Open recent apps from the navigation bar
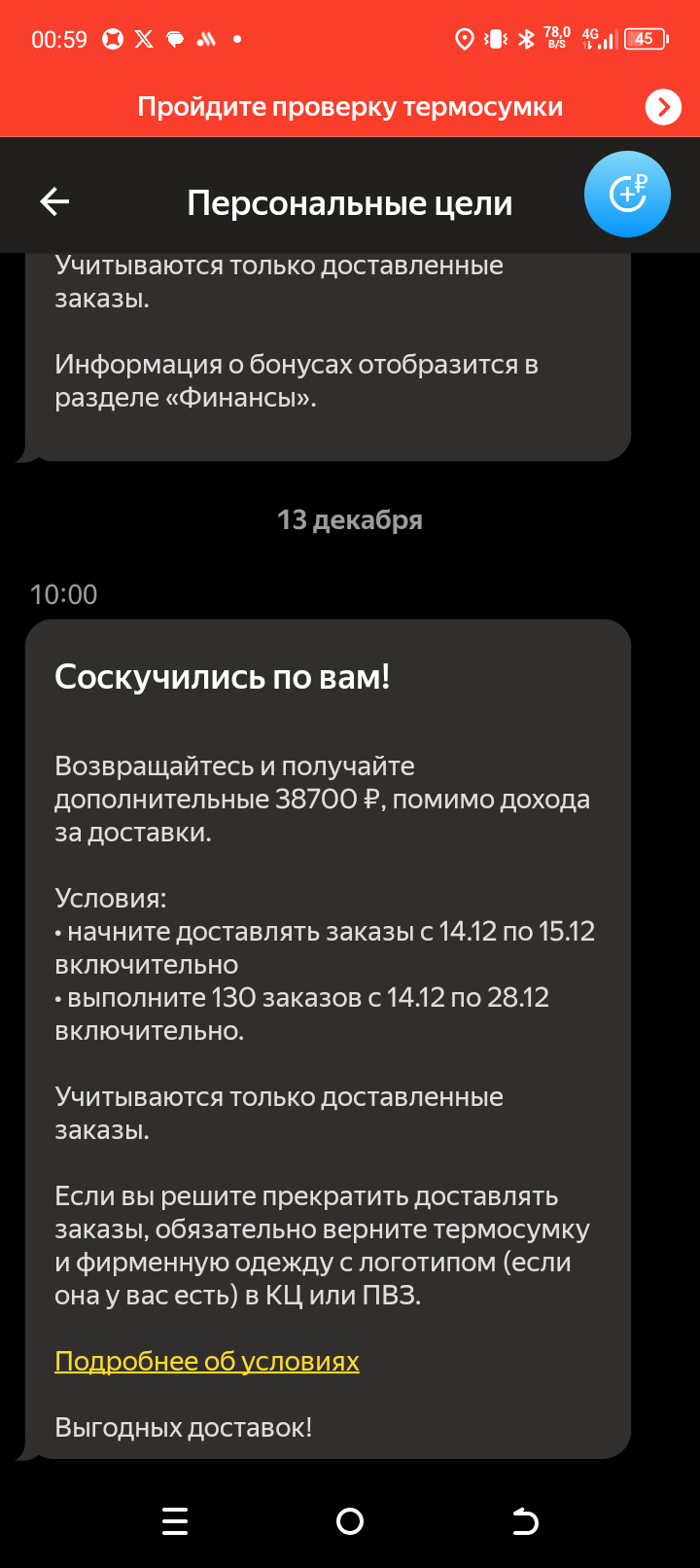Image resolution: width=700 pixels, height=1568 pixels. pyautogui.click(x=175, y=1521)
